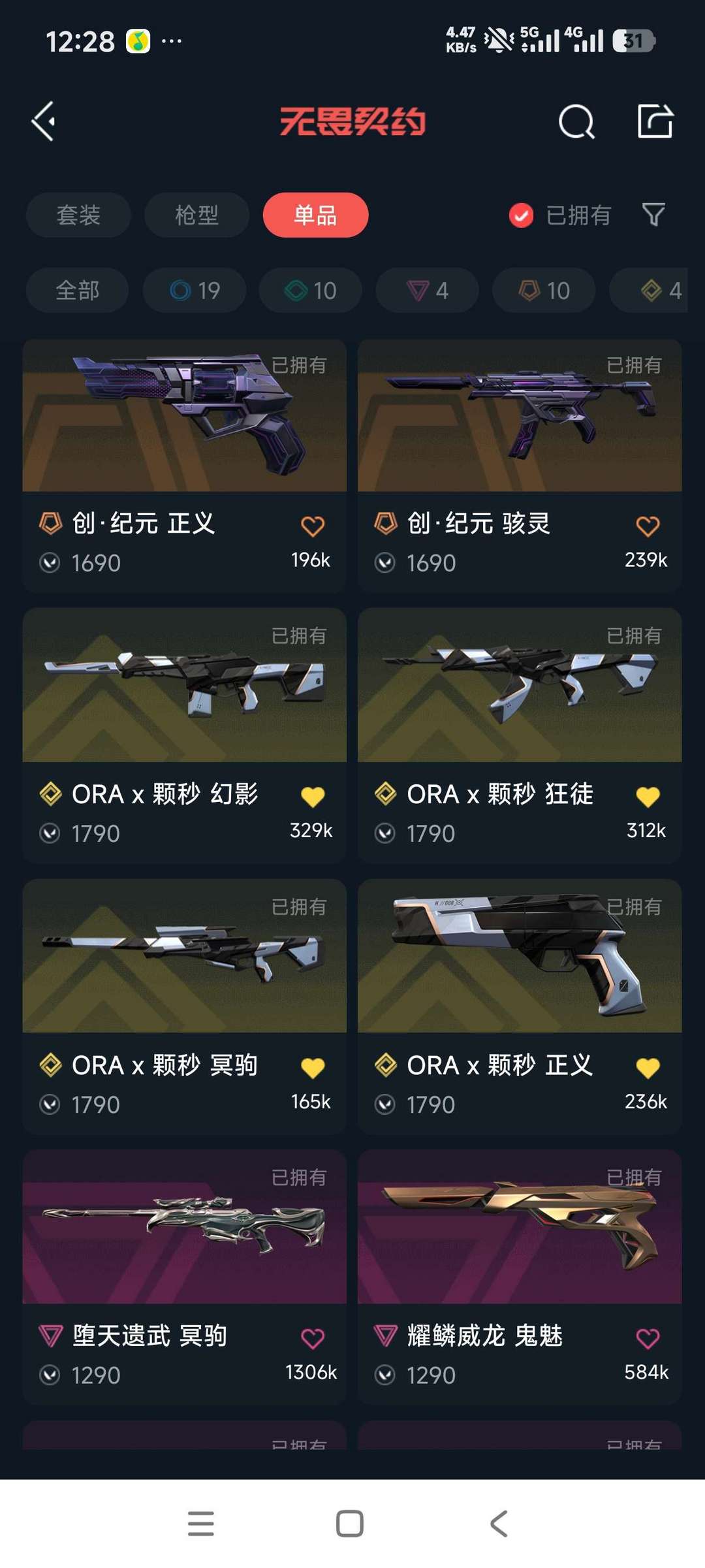The image size is (705, 1568).
Task: Select the orange rarity tier filter showing 10
Action: click(543, 291)
